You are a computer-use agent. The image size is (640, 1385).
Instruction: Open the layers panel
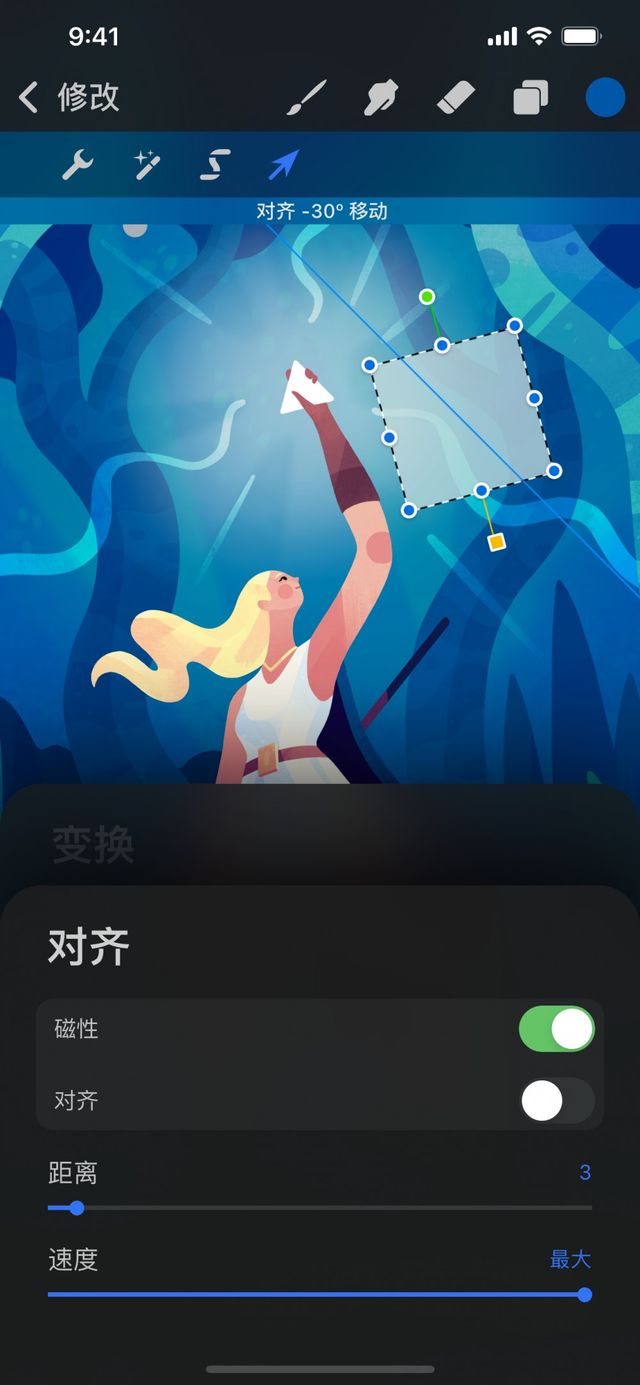(530, 98)
